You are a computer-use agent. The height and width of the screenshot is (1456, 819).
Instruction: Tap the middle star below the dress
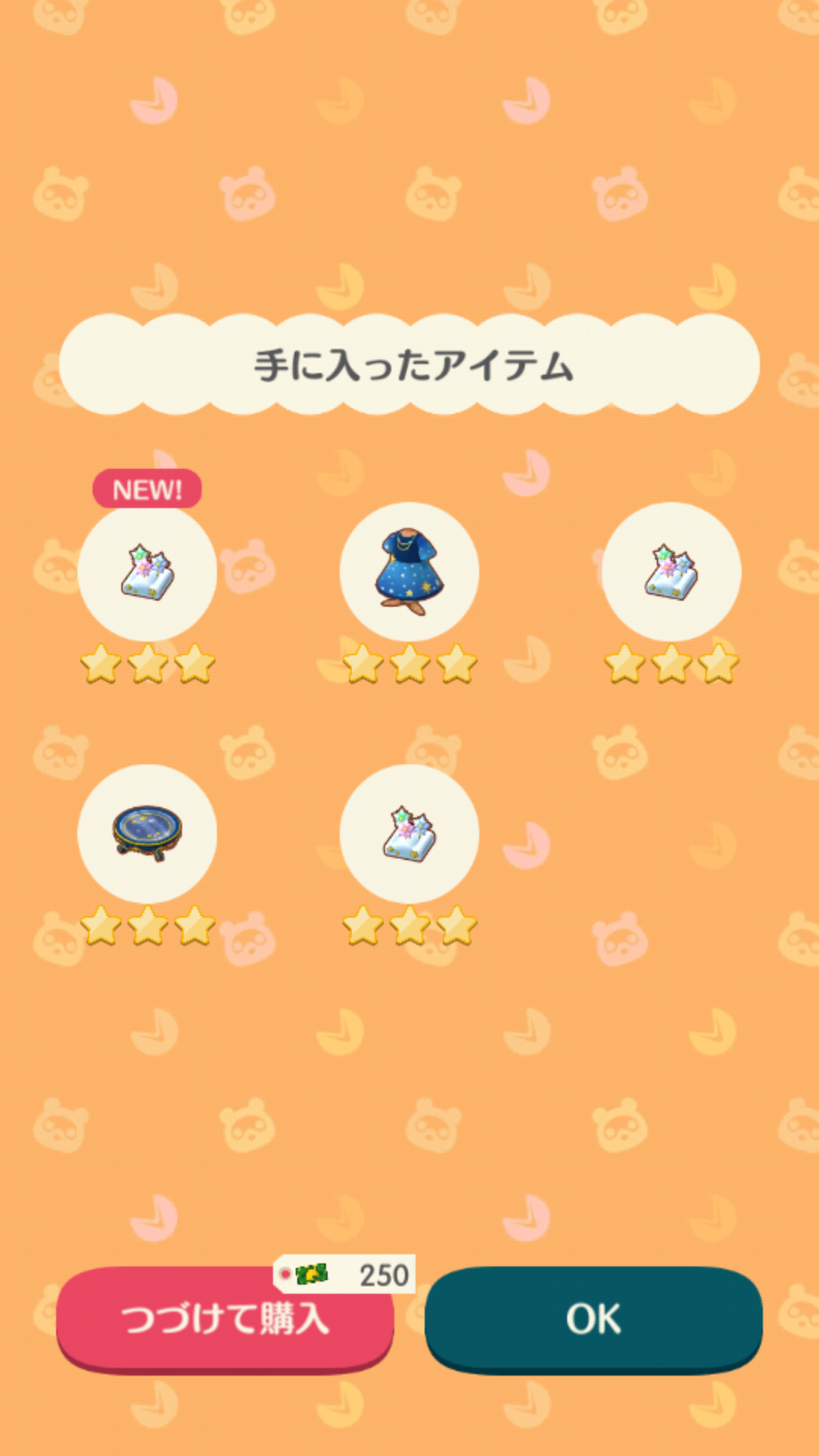(409, 664)
